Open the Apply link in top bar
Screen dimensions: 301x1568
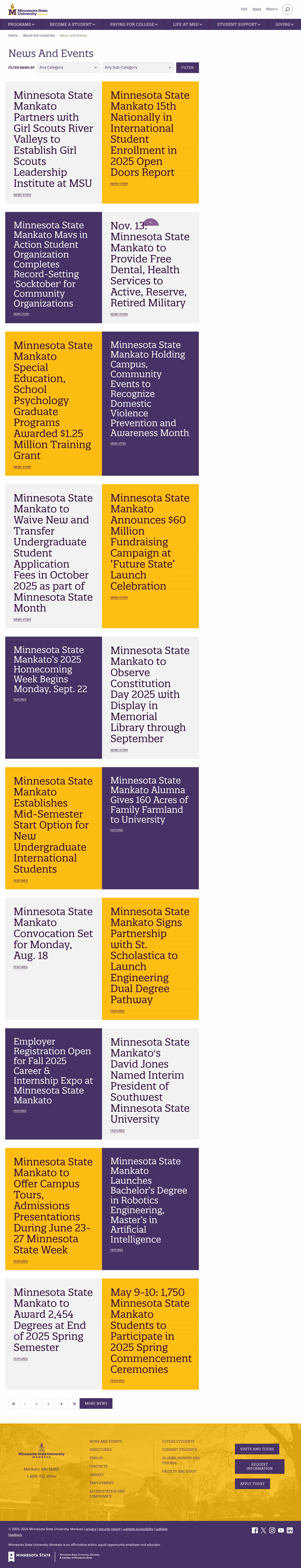pyautogui.click(x=257, y=9)
